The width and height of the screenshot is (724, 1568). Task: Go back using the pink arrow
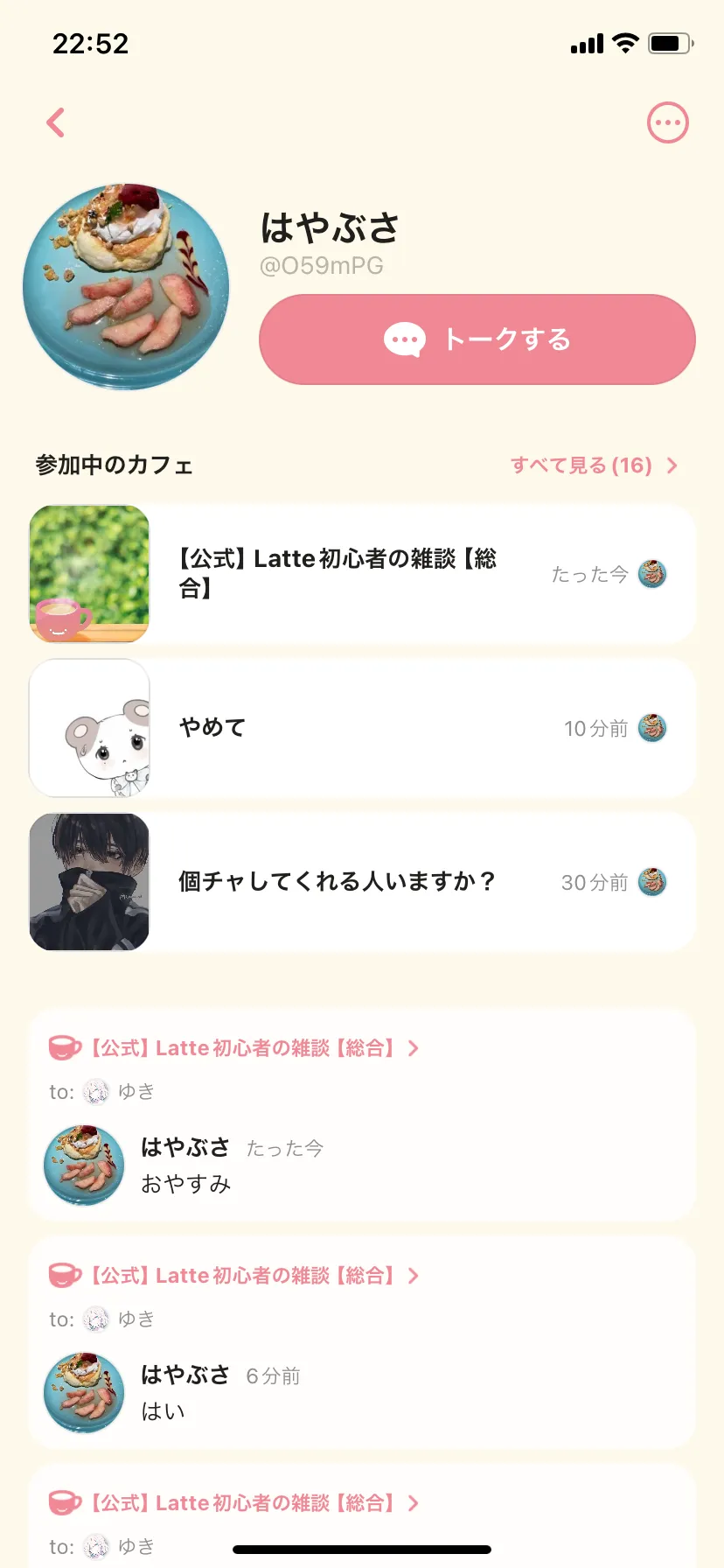click(56, 123)
